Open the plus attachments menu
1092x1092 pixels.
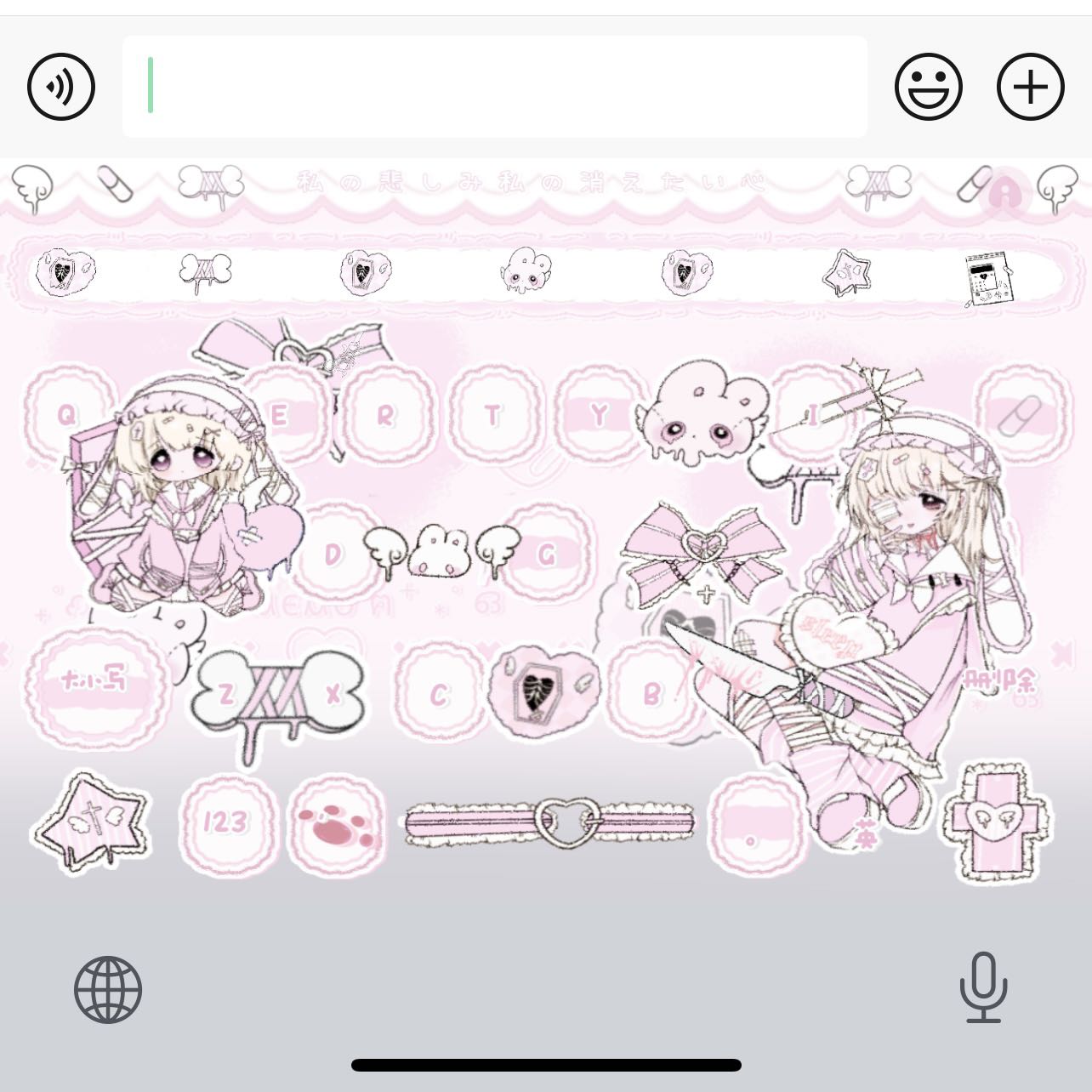pos(1030,87)
